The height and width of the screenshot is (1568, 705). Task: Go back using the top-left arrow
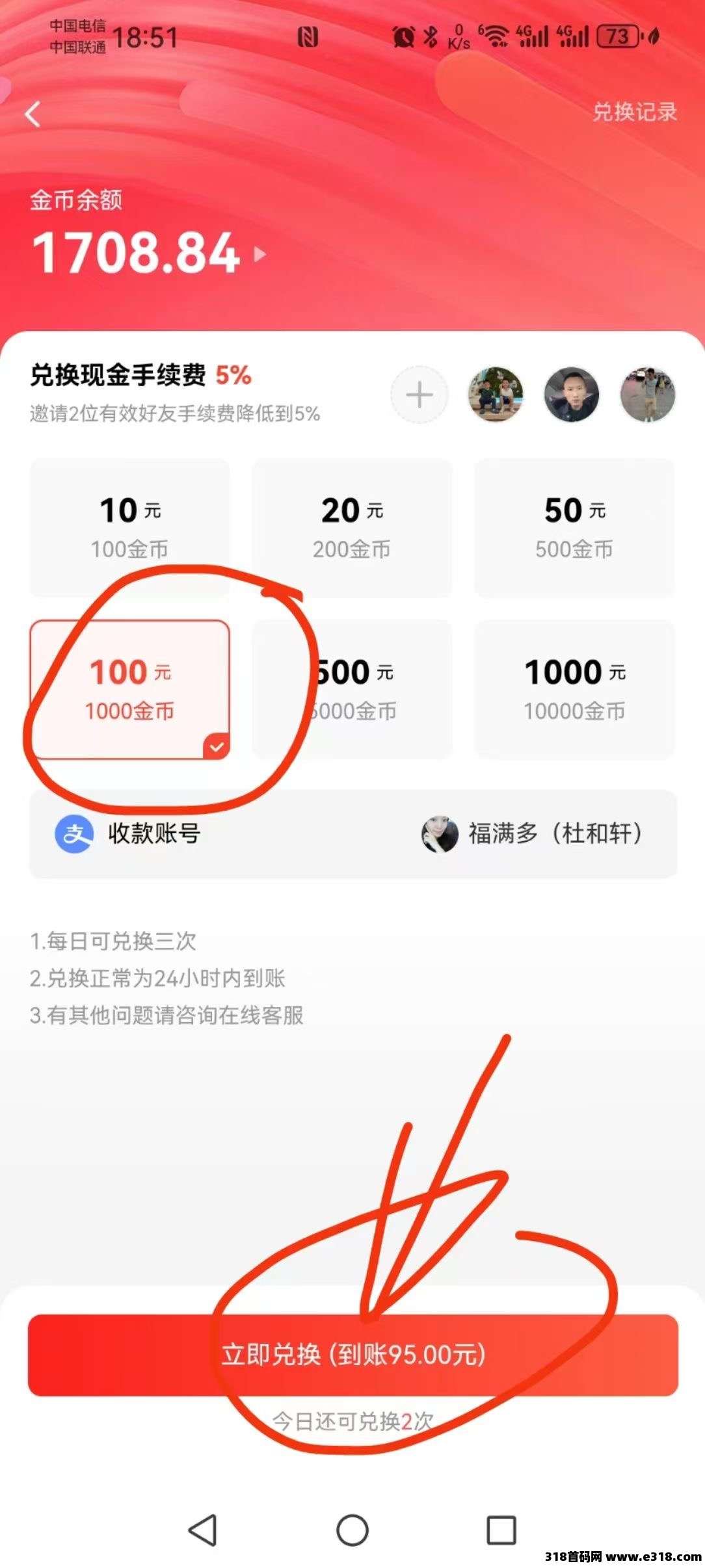click(x=33, y=114)
